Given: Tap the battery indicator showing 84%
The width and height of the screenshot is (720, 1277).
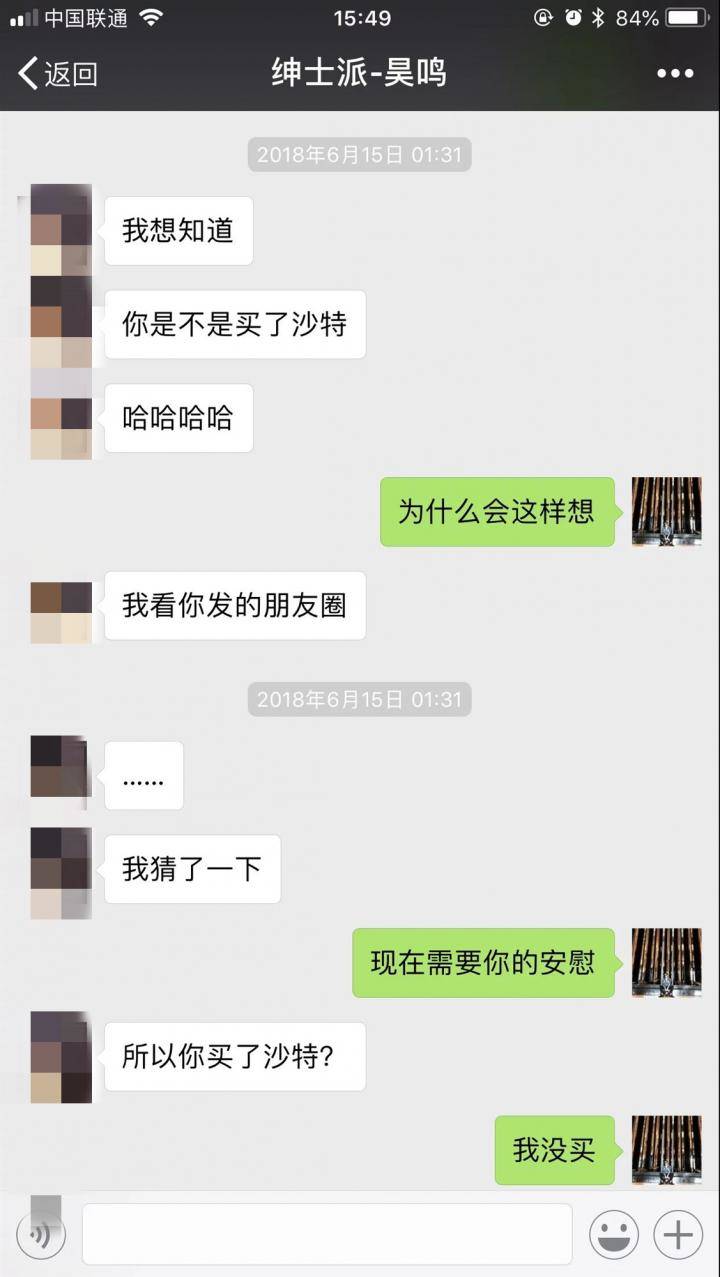Looking at the screenshot, I should pyautogui.click(x=660, y=16).
